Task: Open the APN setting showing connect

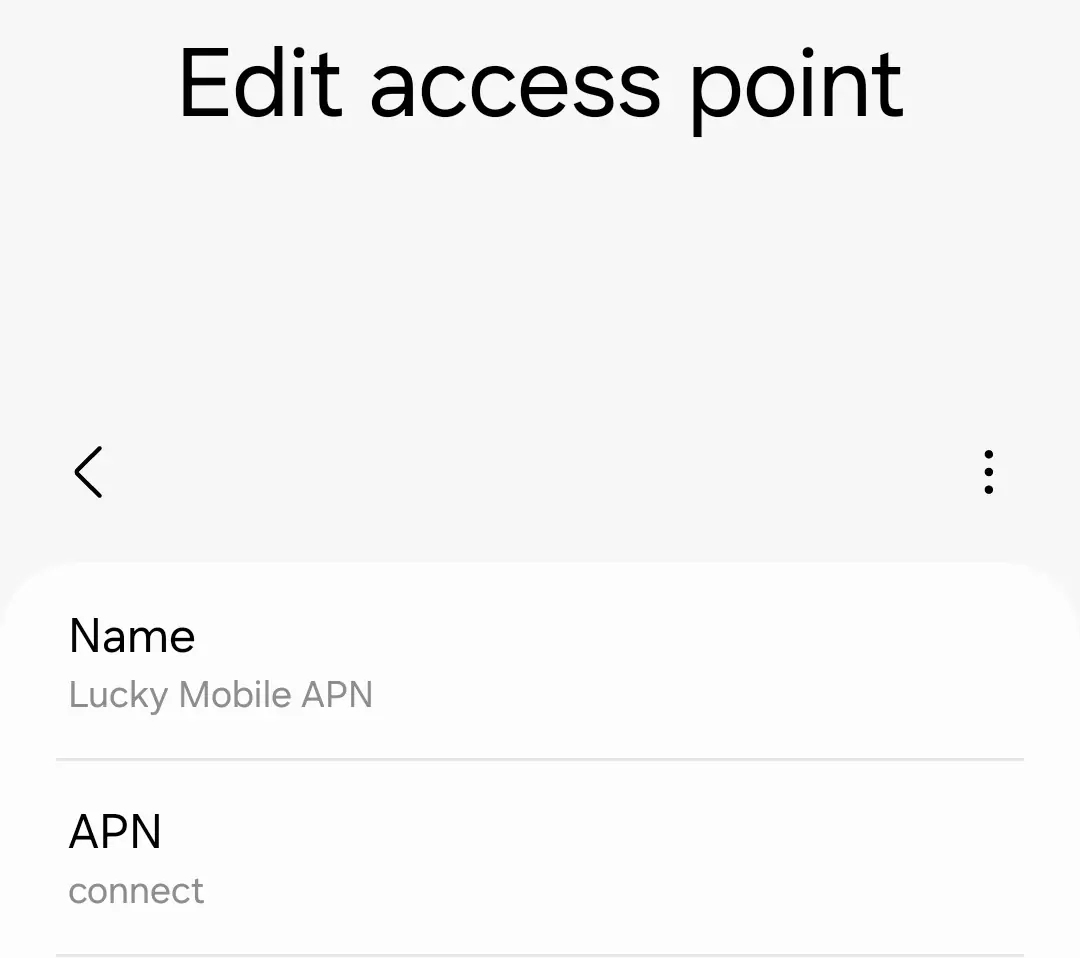Action: [540, 859]
